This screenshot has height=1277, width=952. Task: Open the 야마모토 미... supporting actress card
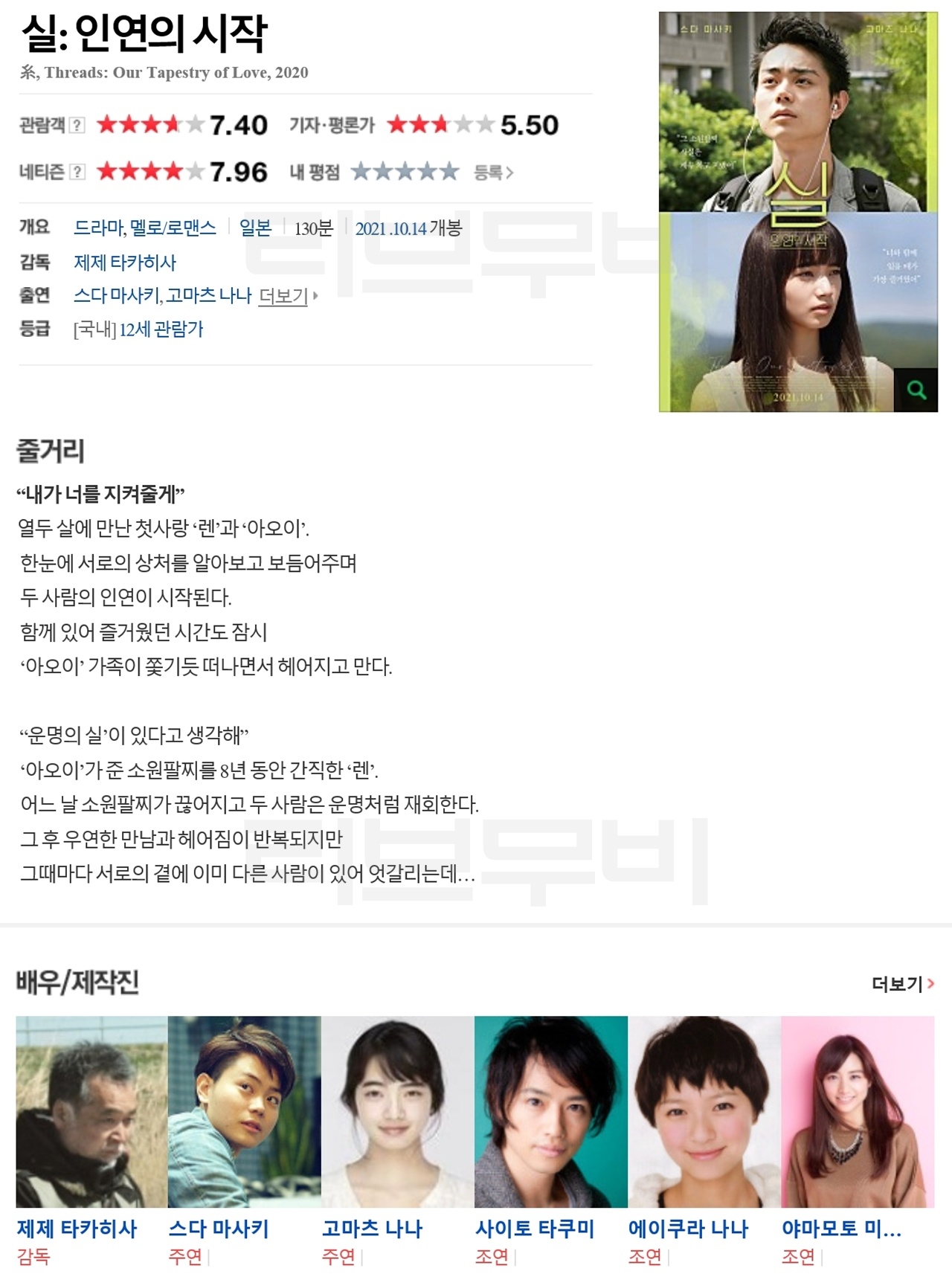857,1111
